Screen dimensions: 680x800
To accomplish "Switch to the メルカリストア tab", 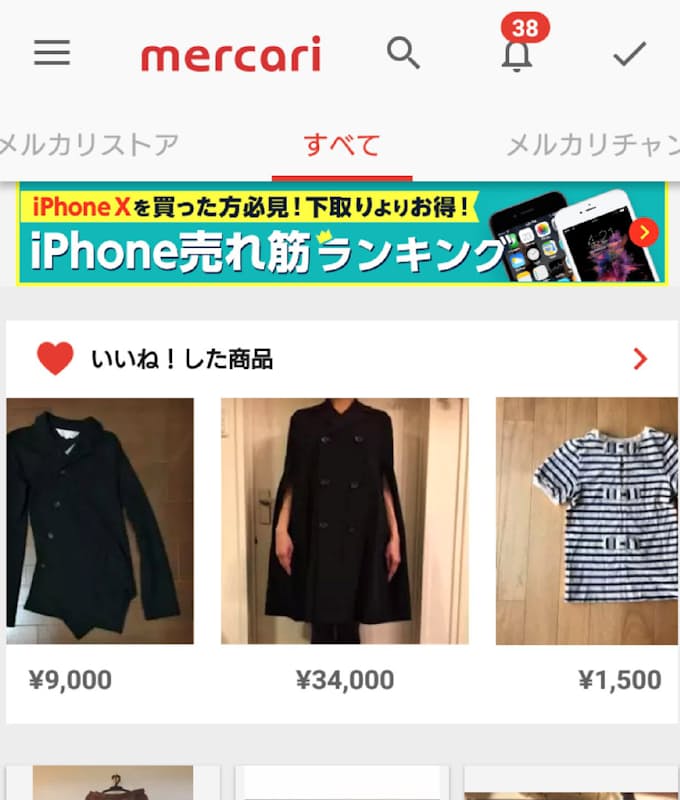I will 88,146.
